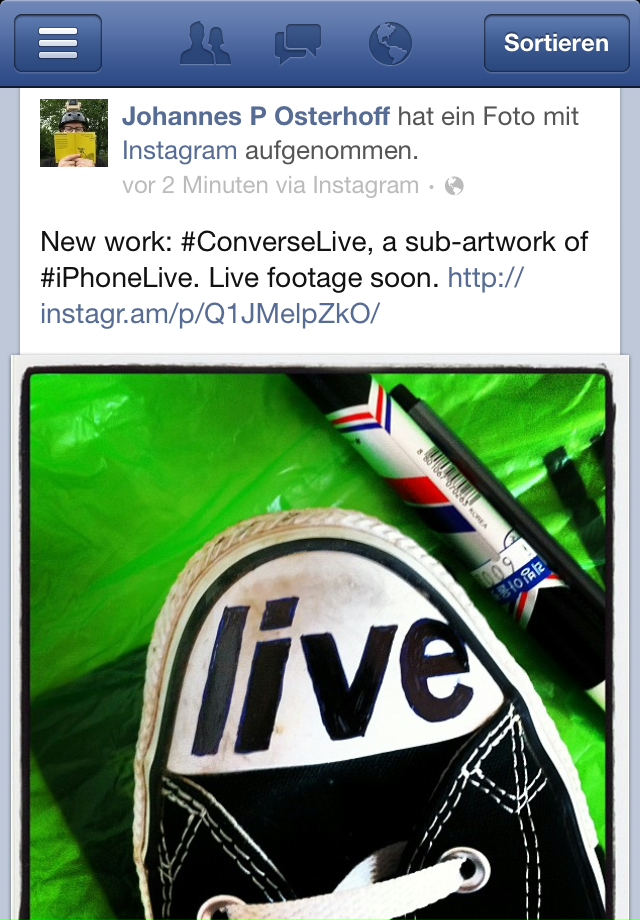Viewport: 640px width, 920px height.
Task: Open the Converse shoe photo
Action: click(318, 640)
